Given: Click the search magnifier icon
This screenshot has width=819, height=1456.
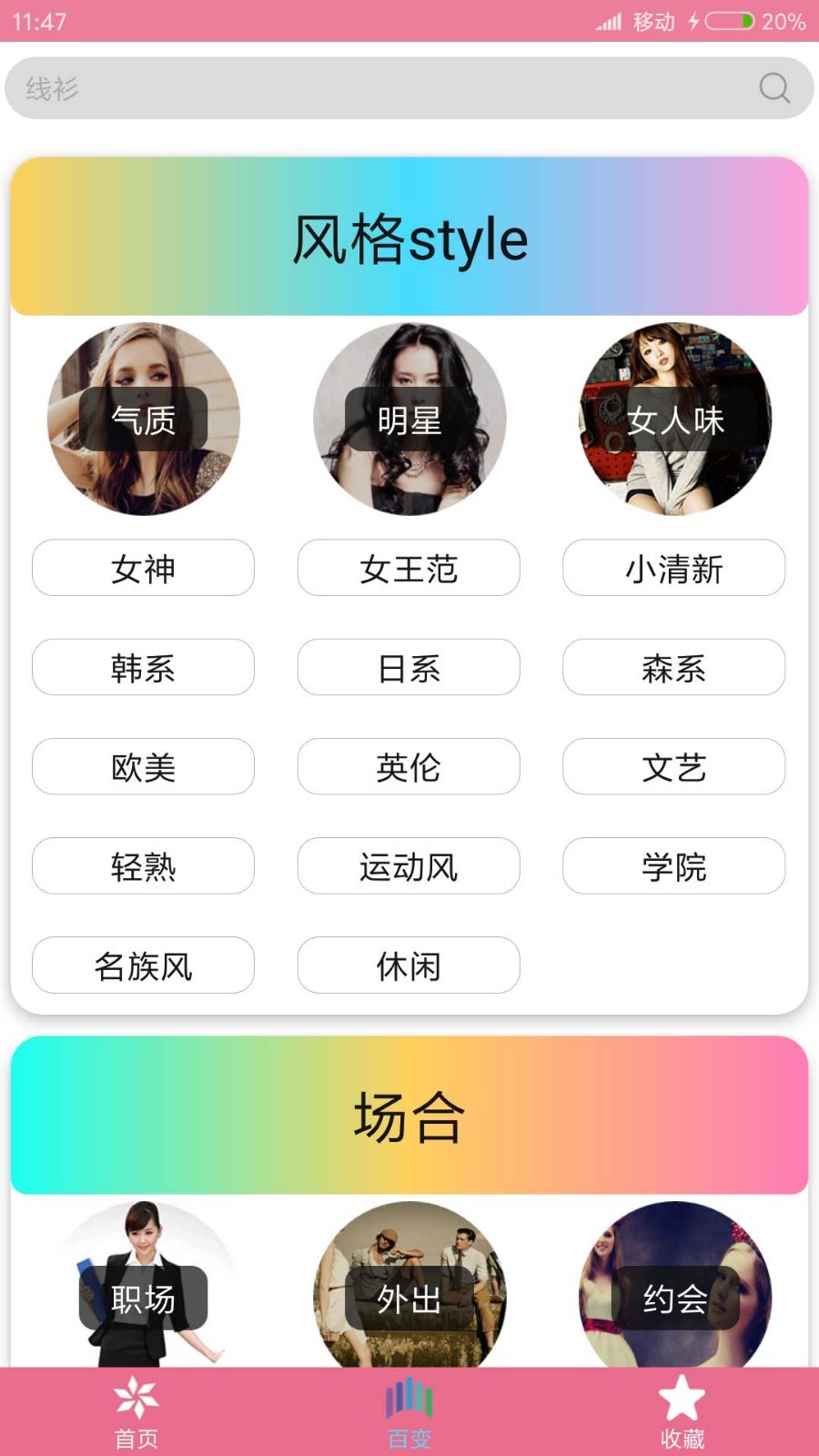Looking at the screenshot, I should coord(773,88).
